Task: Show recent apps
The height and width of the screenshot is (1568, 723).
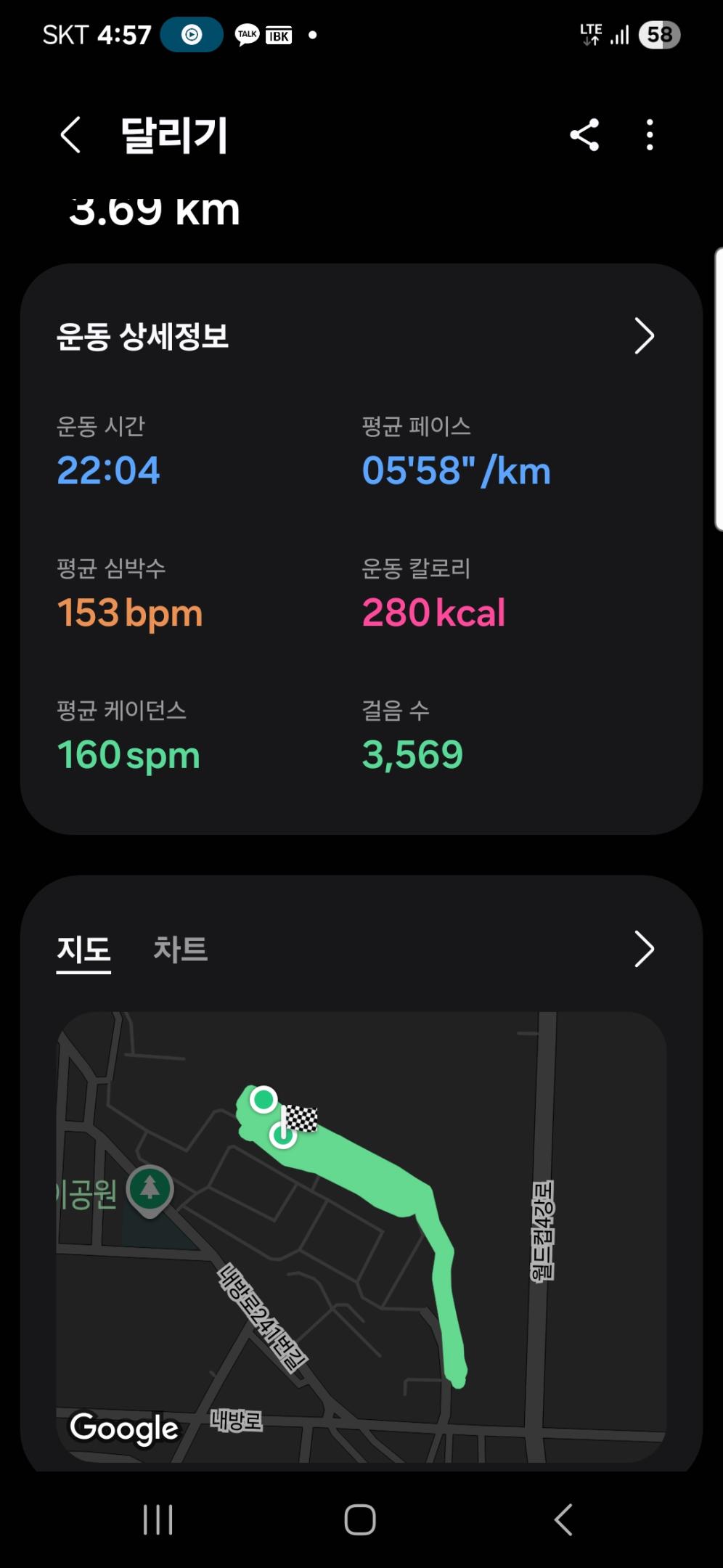Action: coord(158,1519)
